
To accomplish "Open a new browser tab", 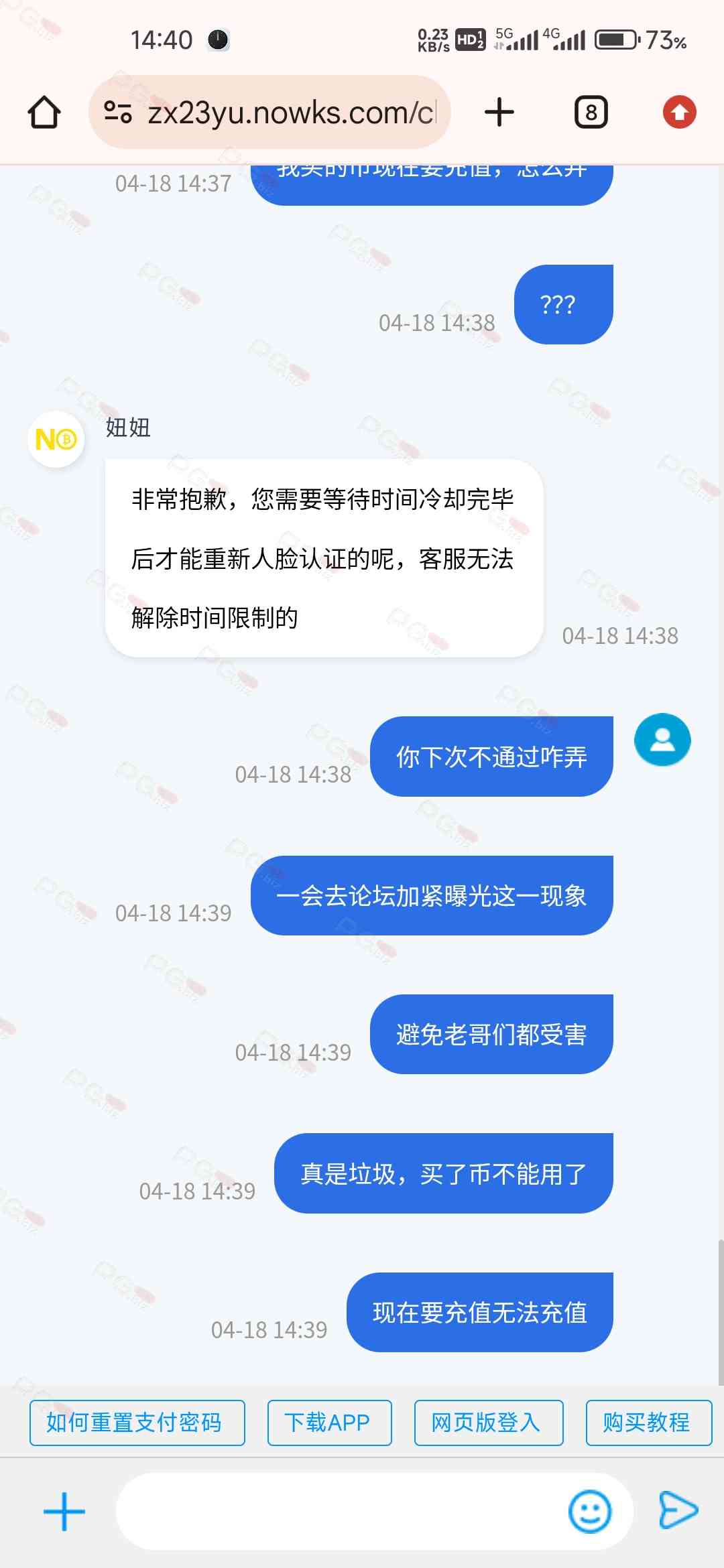I will pos(499,112).
